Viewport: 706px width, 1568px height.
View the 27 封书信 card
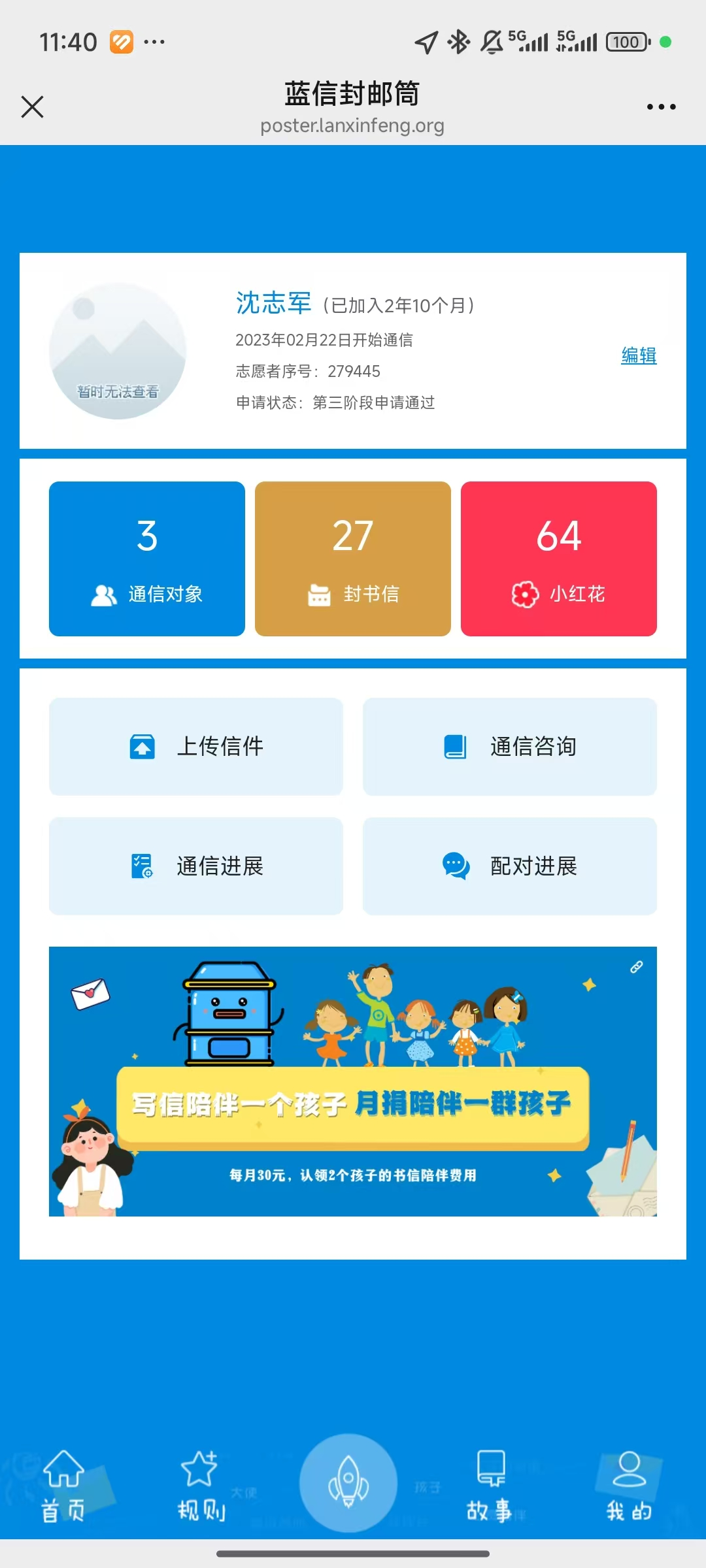pos(353,559)
